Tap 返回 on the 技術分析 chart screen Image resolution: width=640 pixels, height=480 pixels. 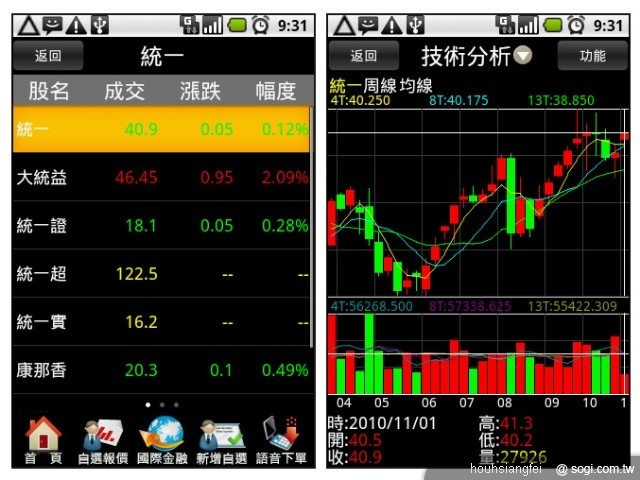(364, 56)
